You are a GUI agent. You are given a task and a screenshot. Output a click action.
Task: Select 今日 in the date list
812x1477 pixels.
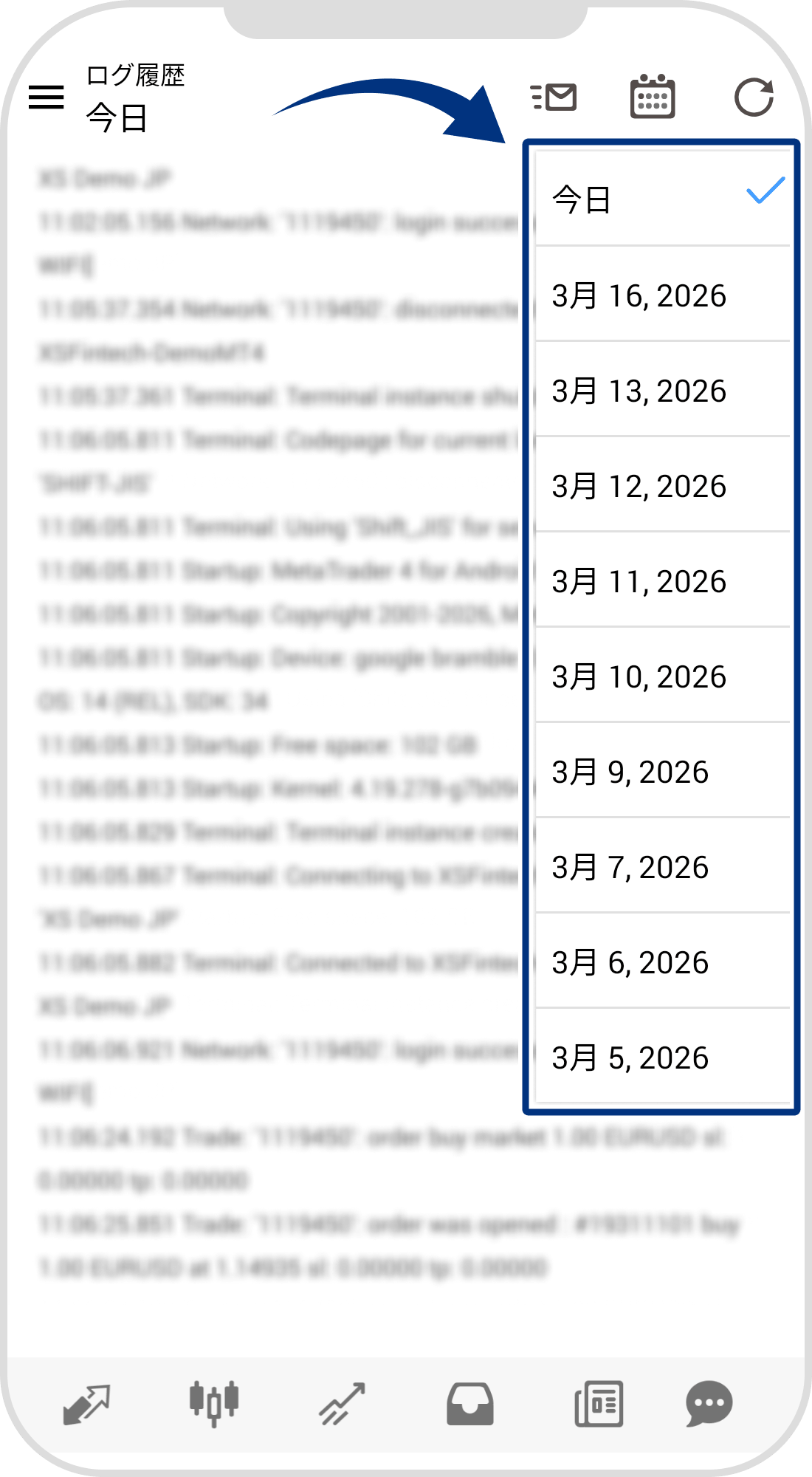point(661,199)
